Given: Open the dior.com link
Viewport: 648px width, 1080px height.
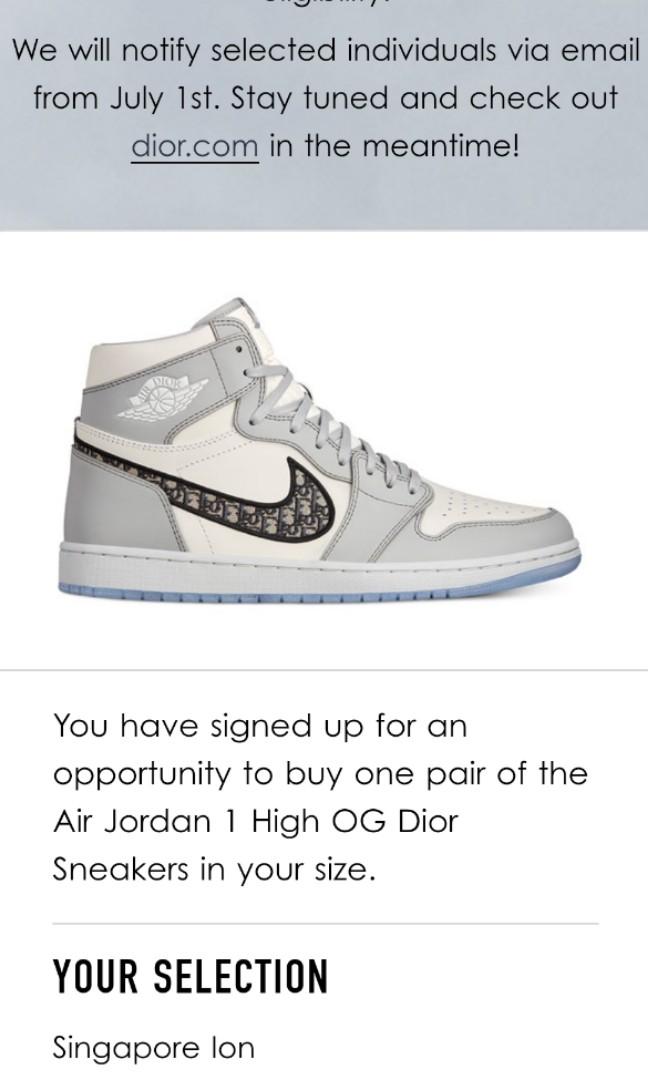Looking at the screenshot, I should [x=195, y=146].
